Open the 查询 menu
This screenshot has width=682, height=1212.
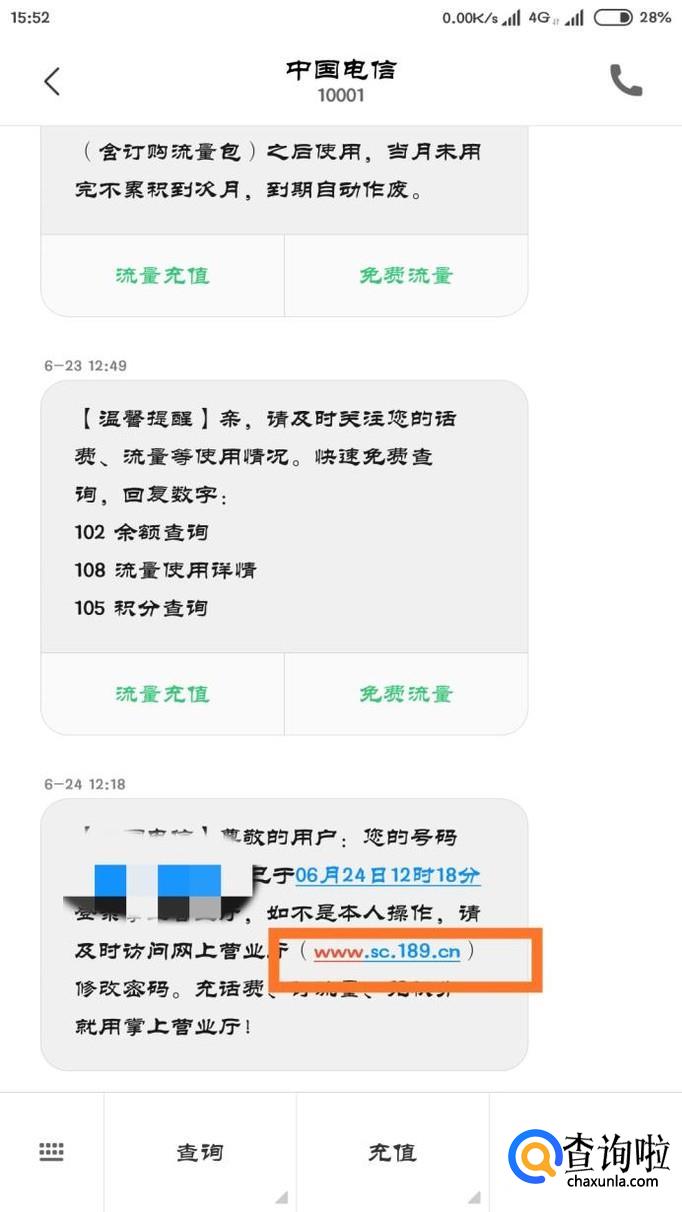[x=200, y=1152]
